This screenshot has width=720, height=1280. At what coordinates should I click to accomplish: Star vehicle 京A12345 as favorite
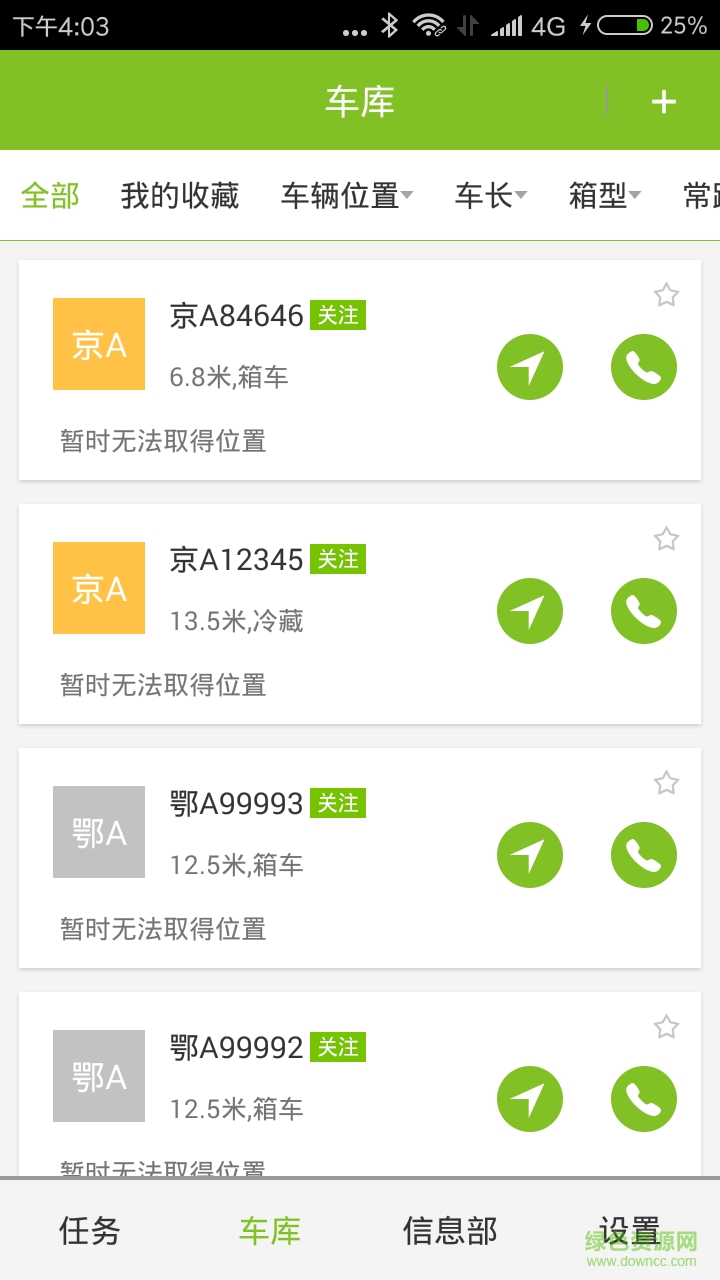[x=666, y=539]
